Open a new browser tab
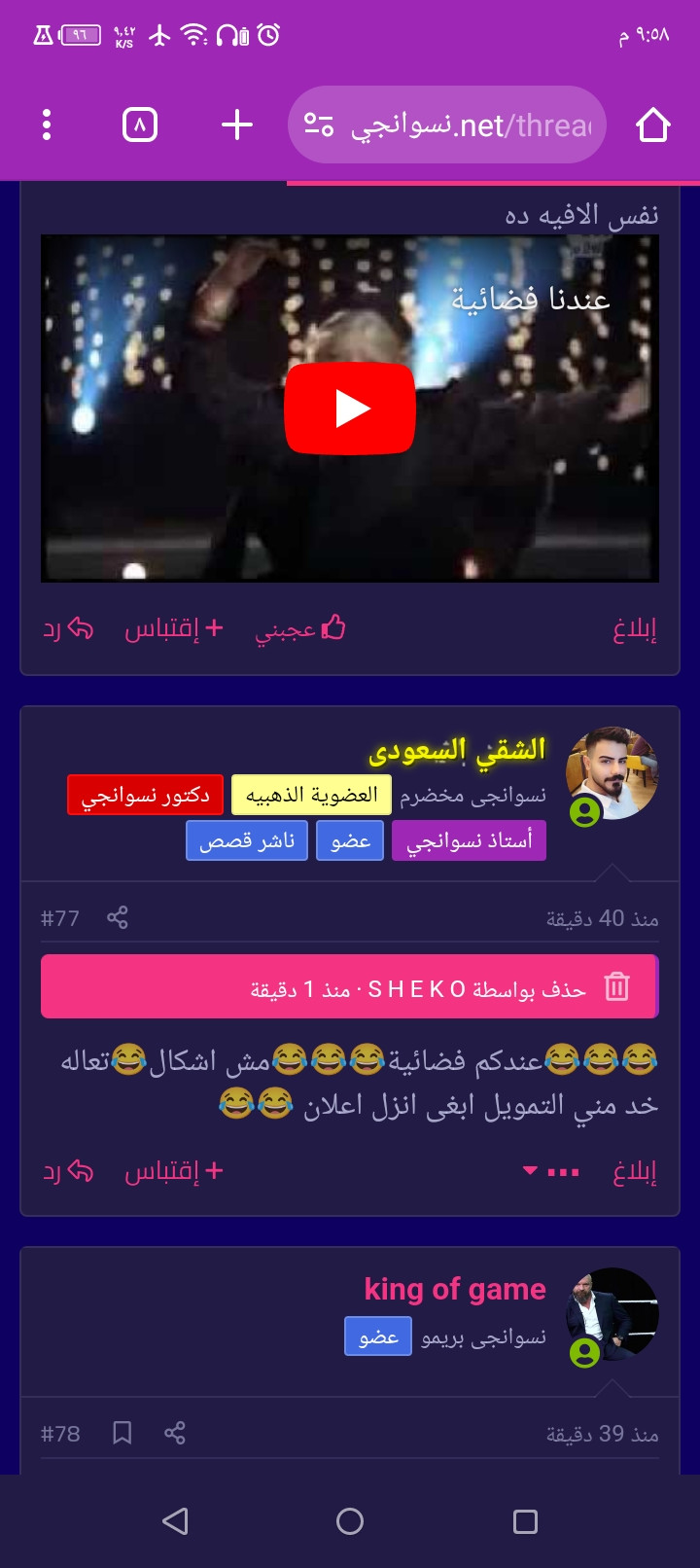Screen dimensions: 700x1568 [x=237, y=125]
